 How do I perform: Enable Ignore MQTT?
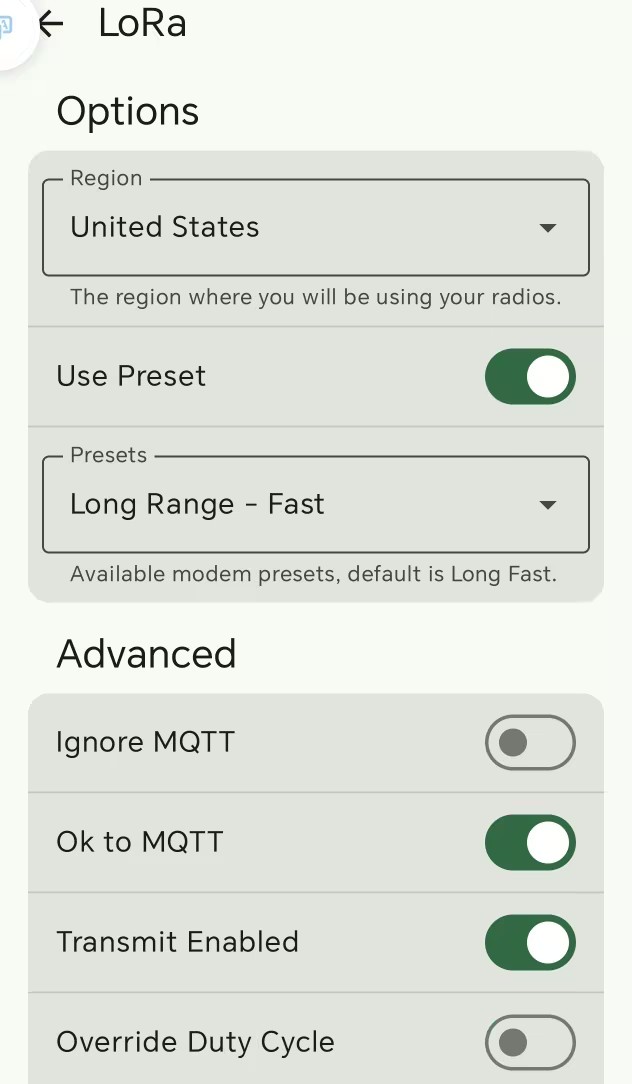tap(529, 742)
